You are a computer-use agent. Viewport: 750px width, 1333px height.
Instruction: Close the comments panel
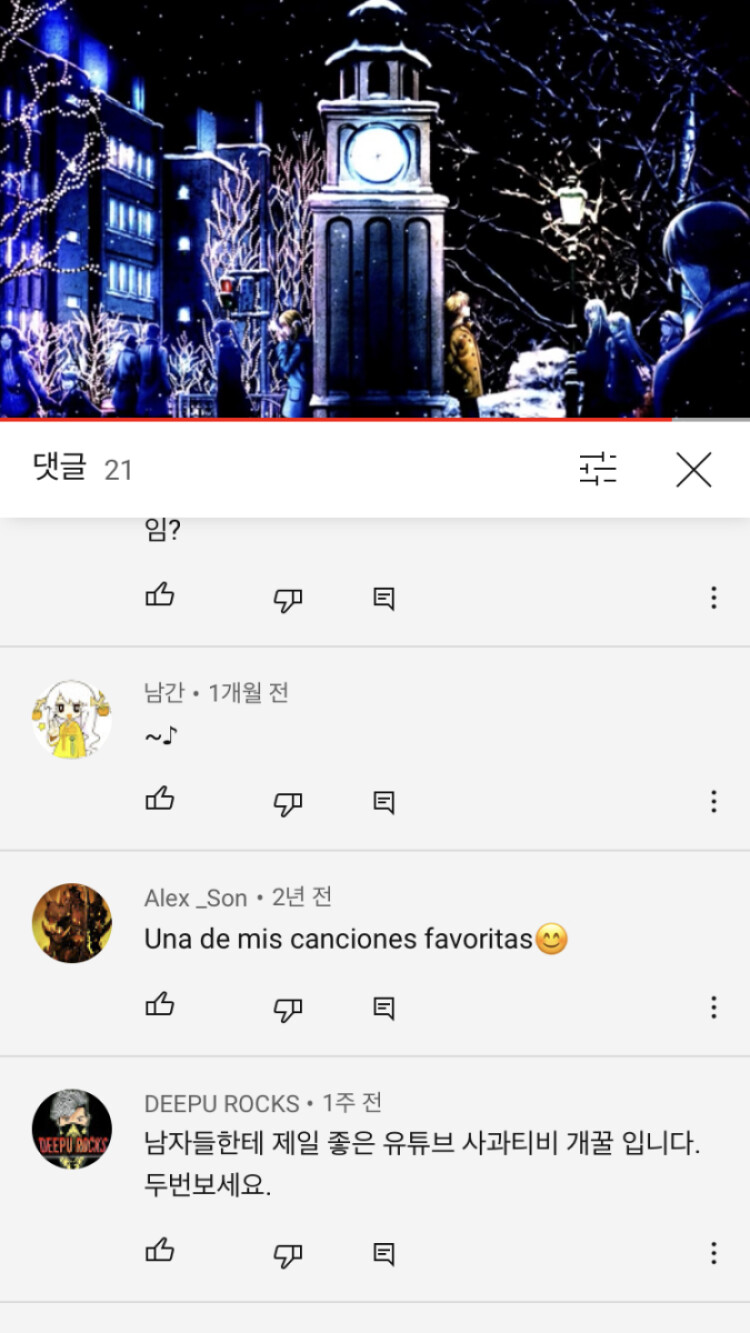pyautogui.click(x=693, y=469)
